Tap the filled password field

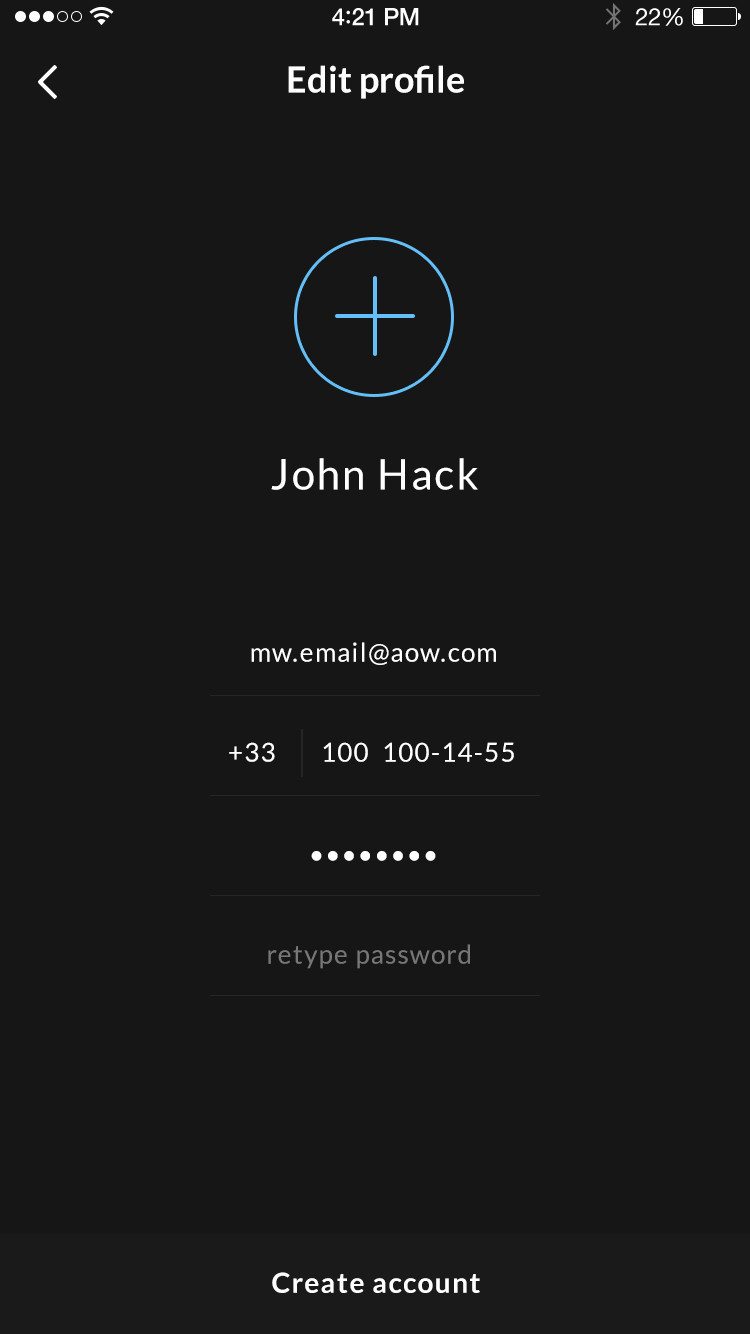click(x=374, y=855)
